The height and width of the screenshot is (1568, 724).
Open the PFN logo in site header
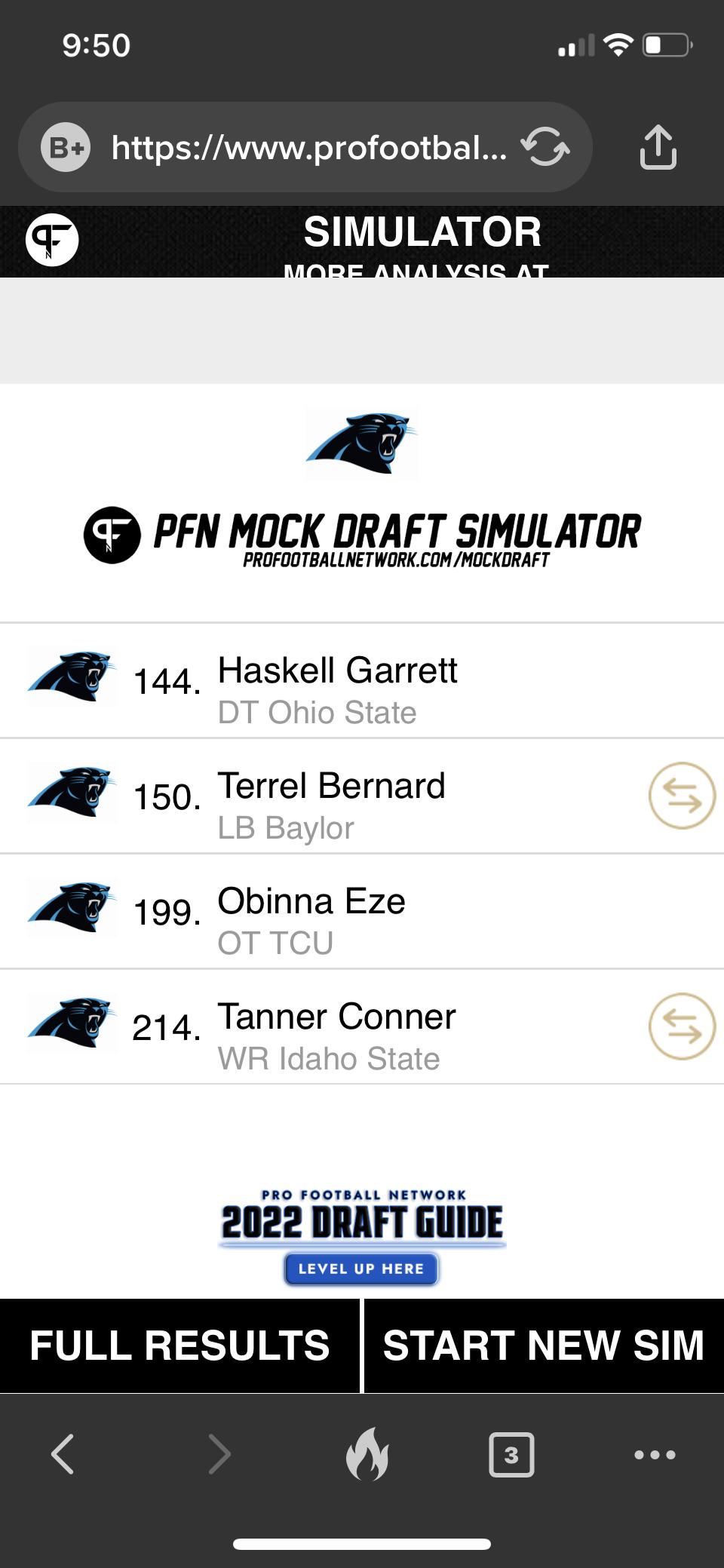coord(52,240)
